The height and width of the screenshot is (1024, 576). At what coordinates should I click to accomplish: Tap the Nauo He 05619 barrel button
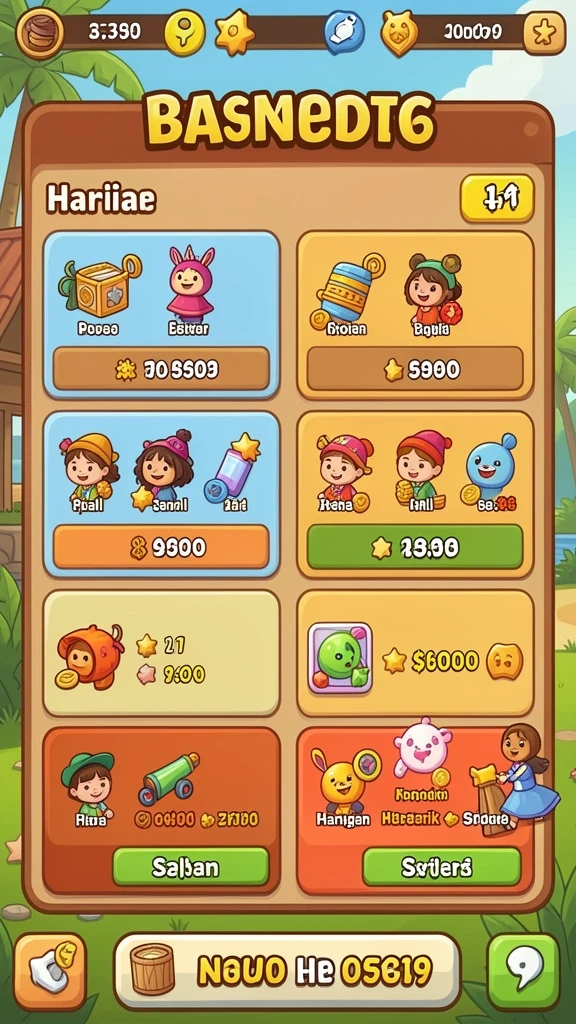(x=287, y=971)
